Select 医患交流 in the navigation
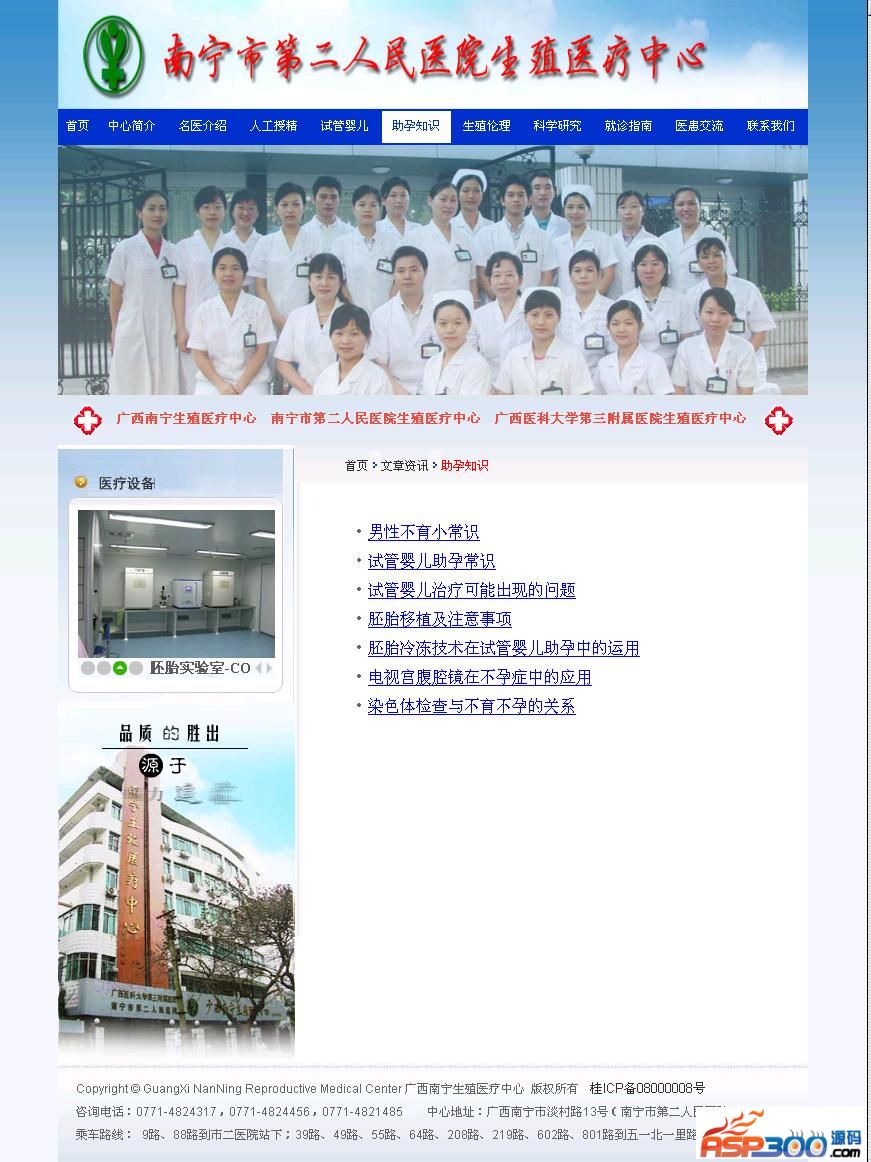The height and width of the screenshot is (1162, 871). [700, 126]
